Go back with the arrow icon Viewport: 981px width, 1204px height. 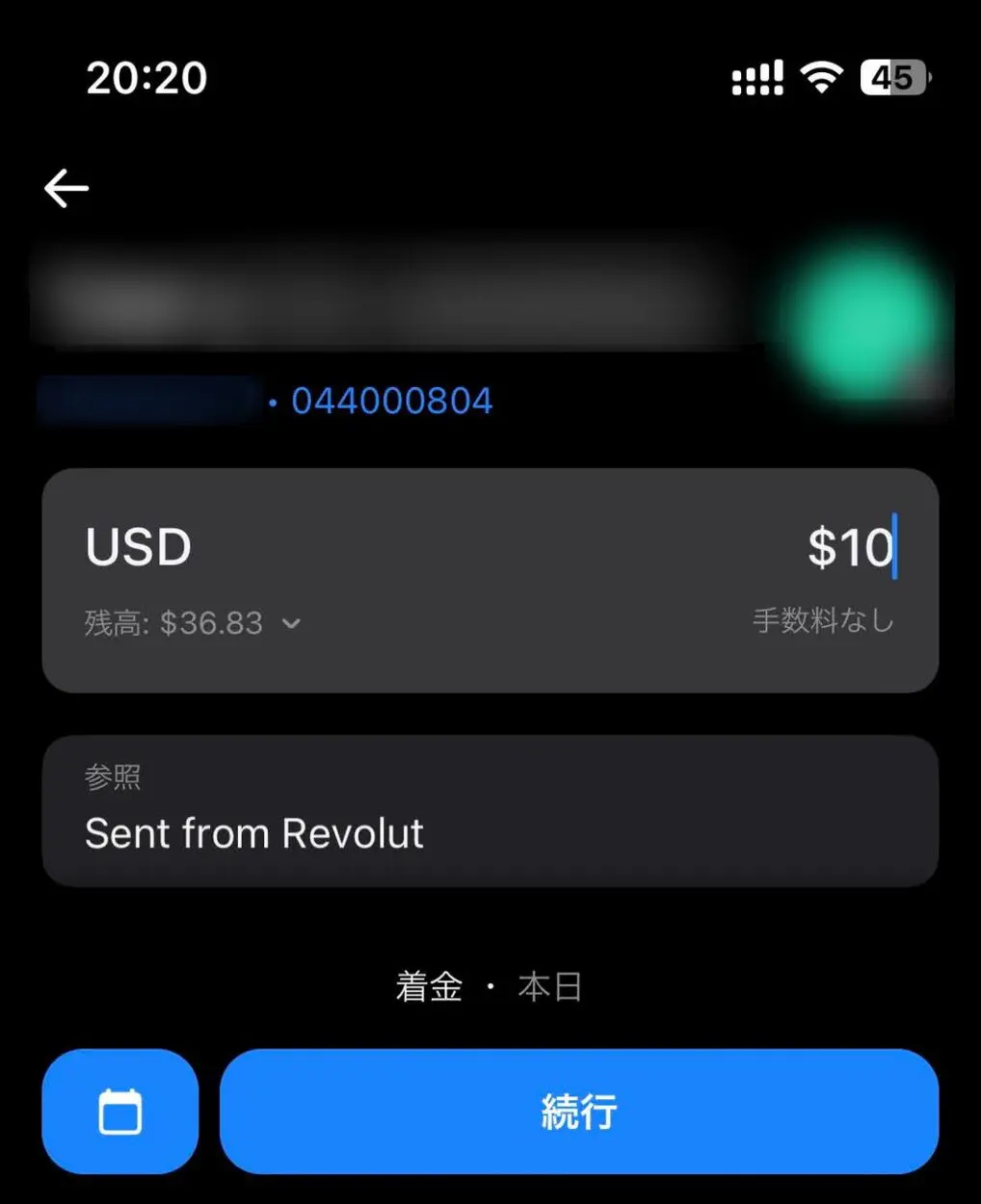pyautogui.click(x=66, y=188)
